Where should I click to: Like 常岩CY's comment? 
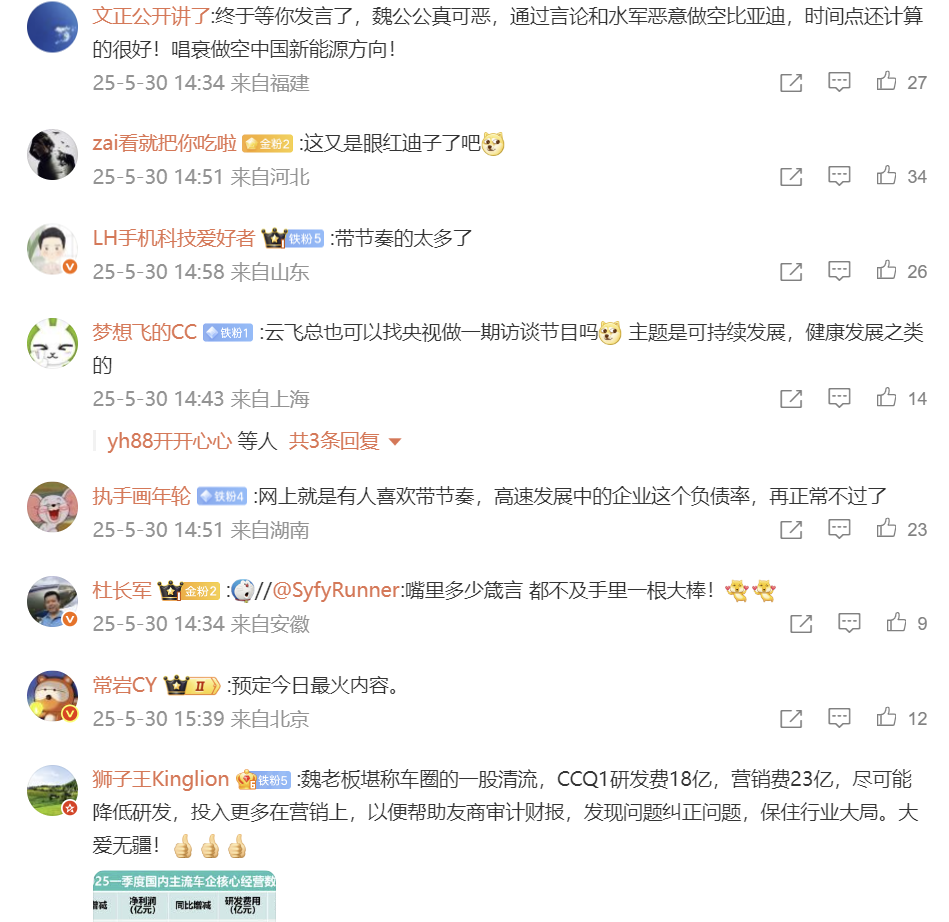(x=886, y=718)
